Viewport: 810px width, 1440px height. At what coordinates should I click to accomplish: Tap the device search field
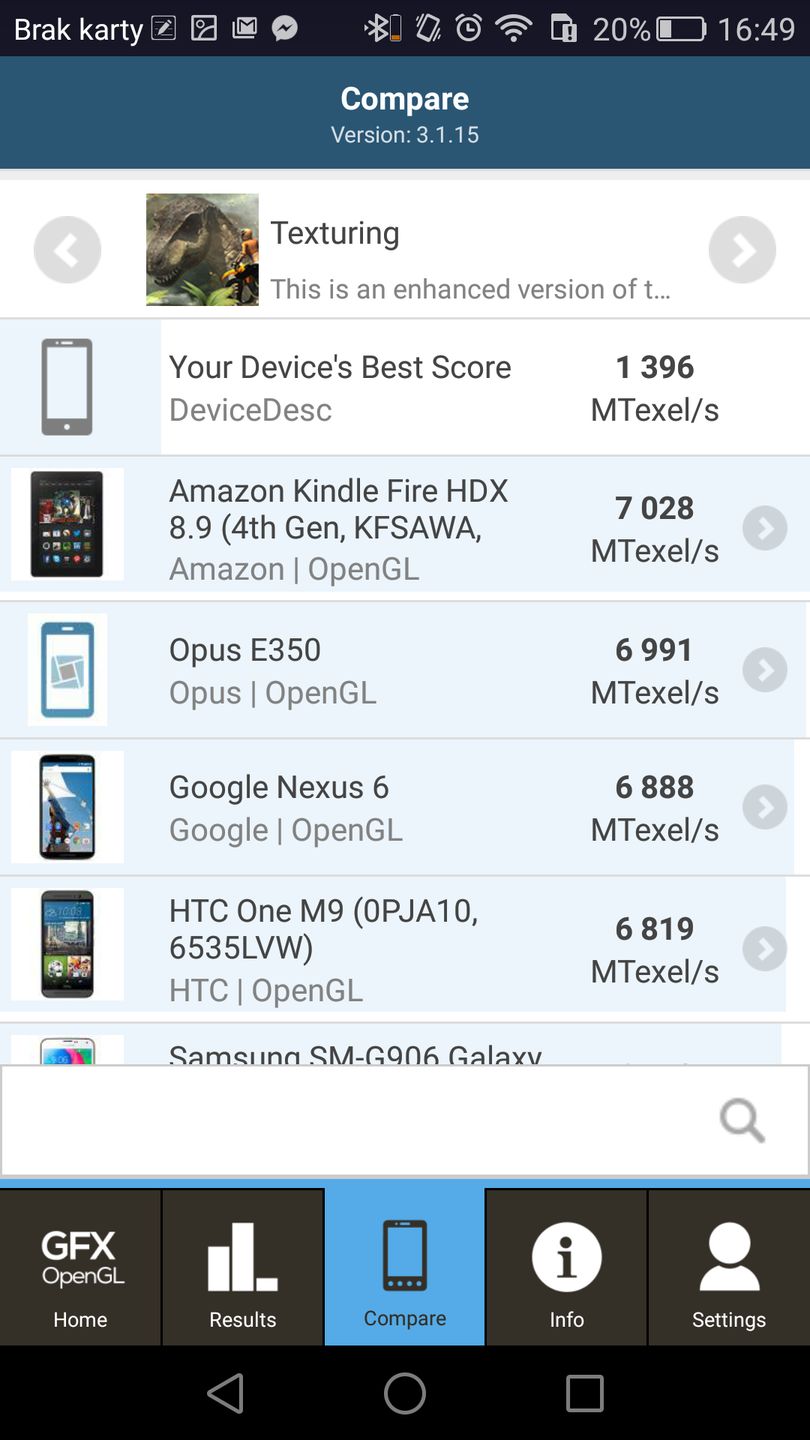point(360,1120)
